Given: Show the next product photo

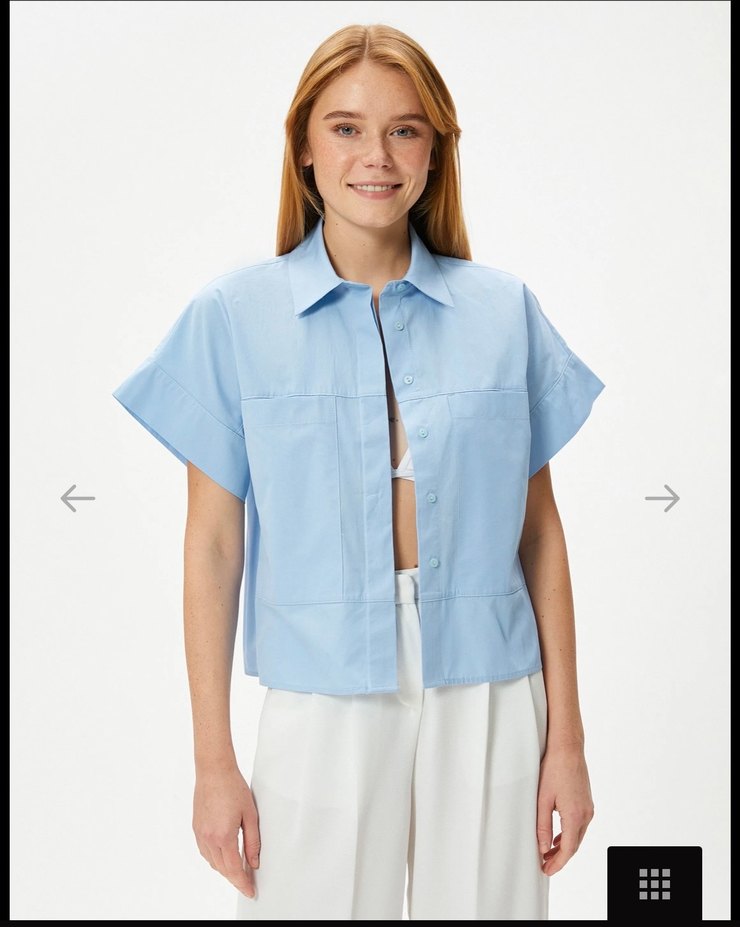Looking at the screenshot, I should tap(662, 498).
